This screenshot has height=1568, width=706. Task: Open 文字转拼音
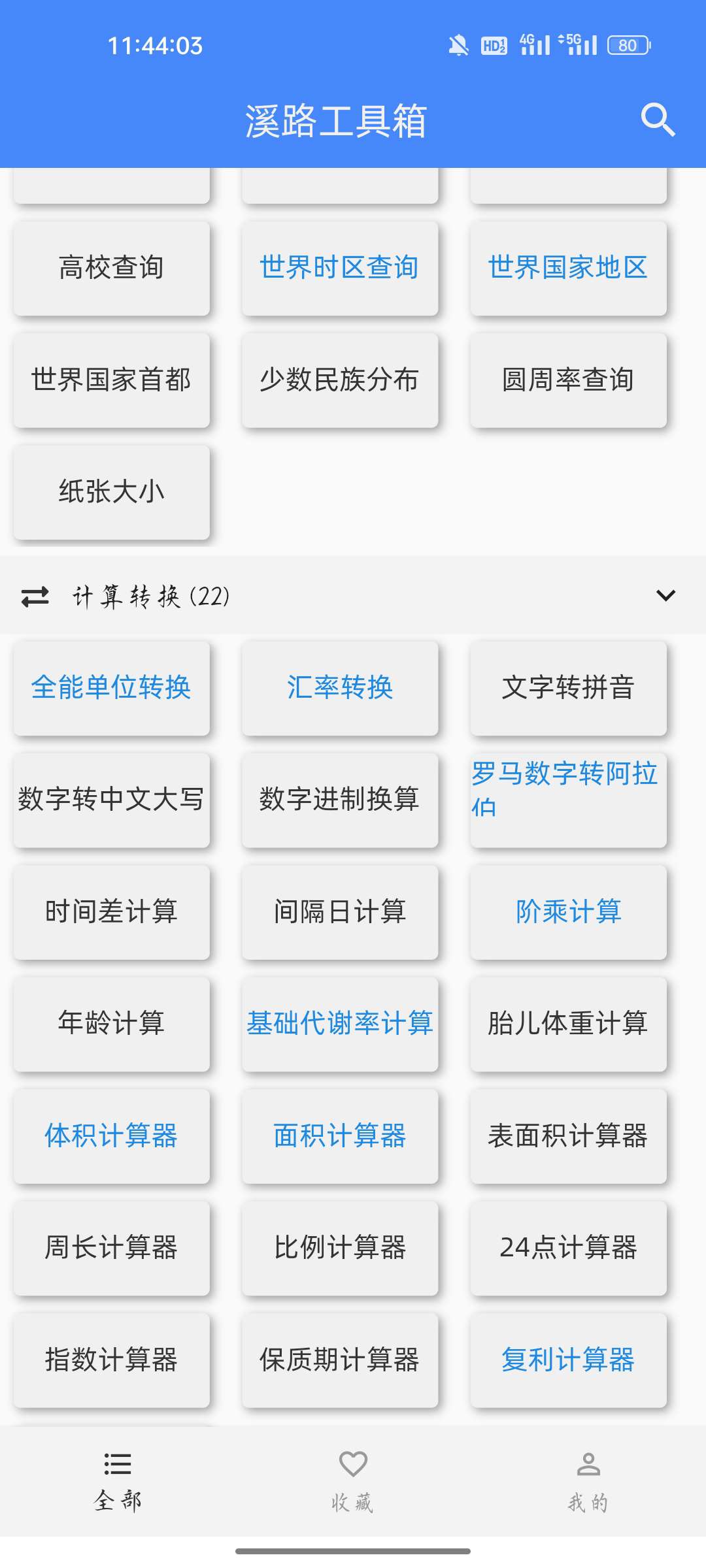[x=568, y=688]
